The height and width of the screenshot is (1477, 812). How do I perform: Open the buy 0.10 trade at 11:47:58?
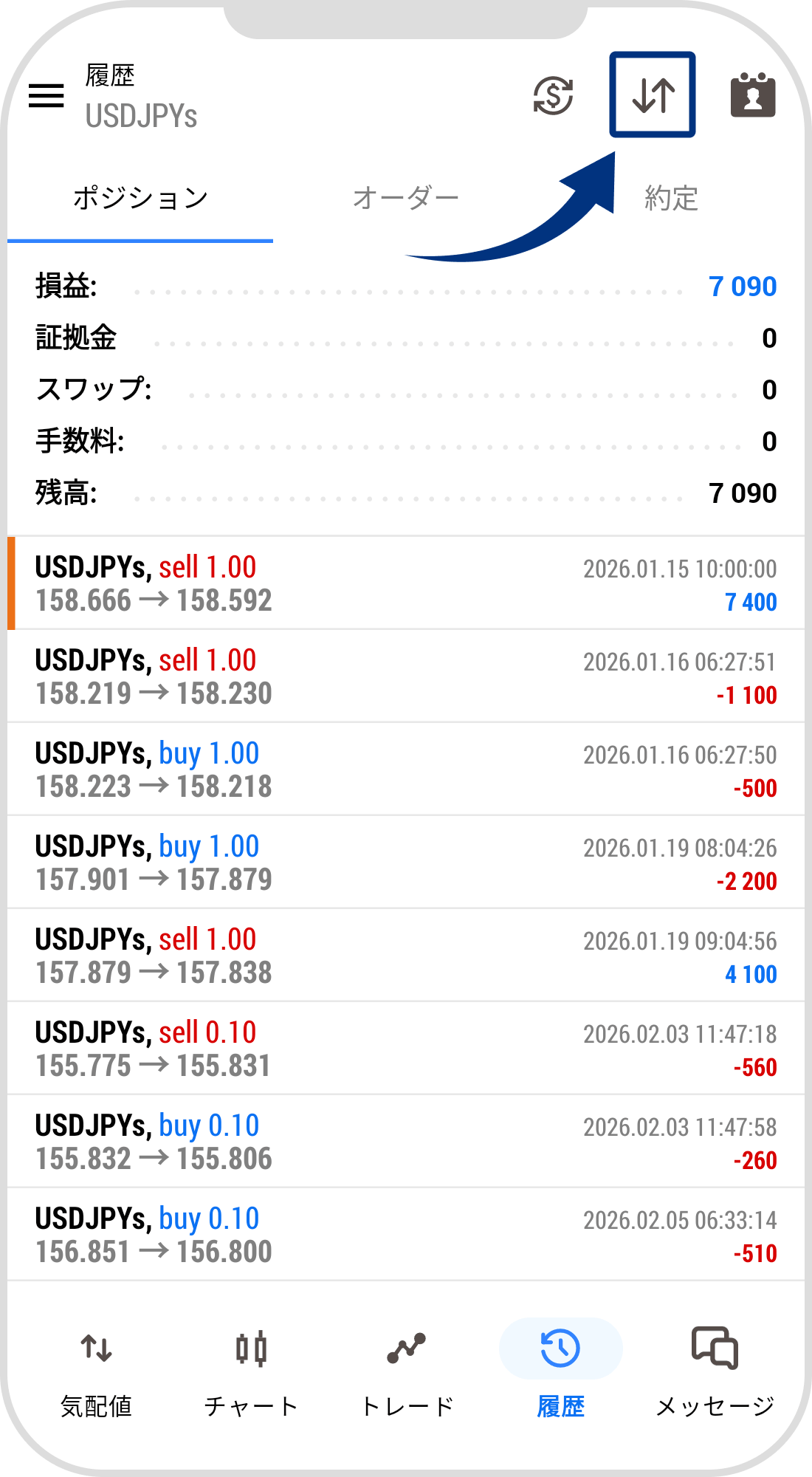pyautogui.click(x=406, y=1142)
